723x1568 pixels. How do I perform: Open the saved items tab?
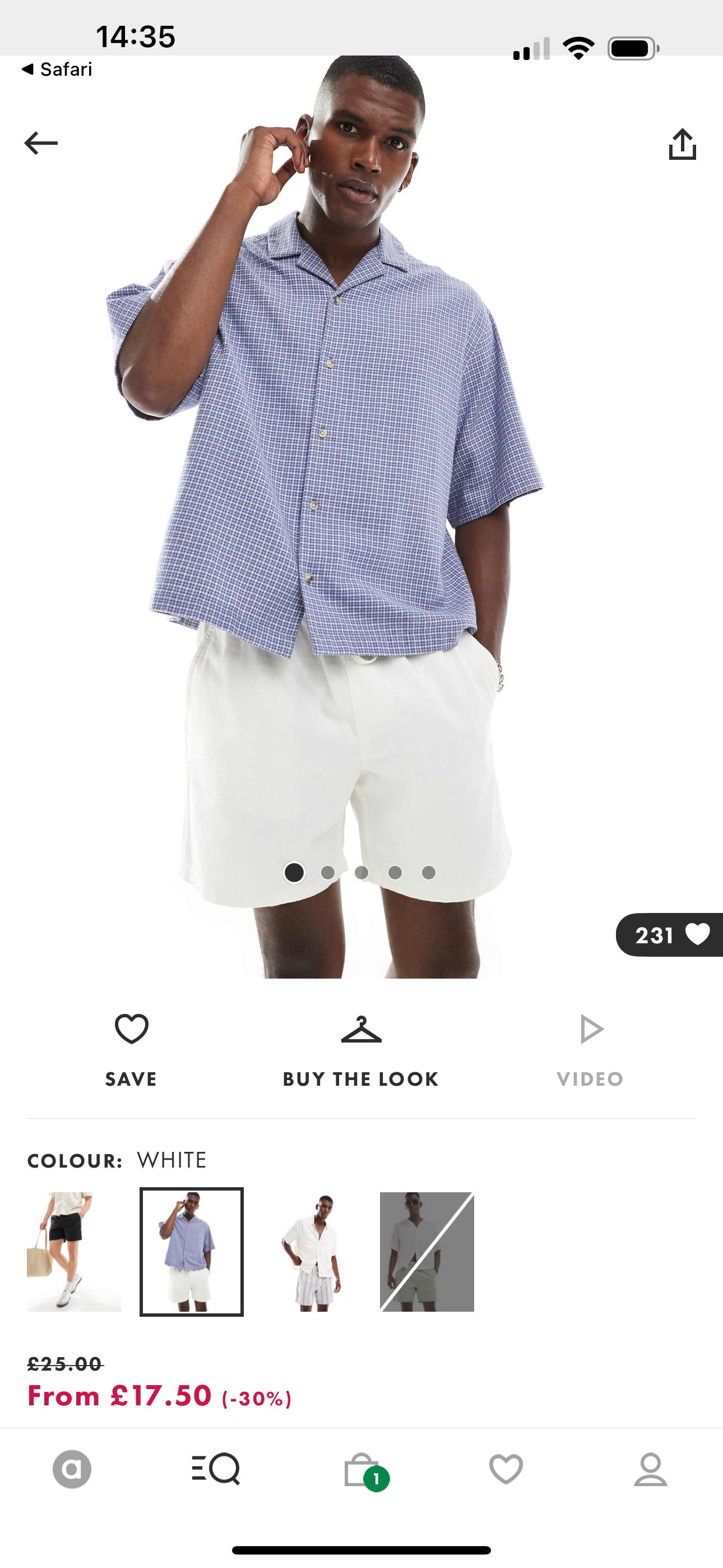(506, 1469)
